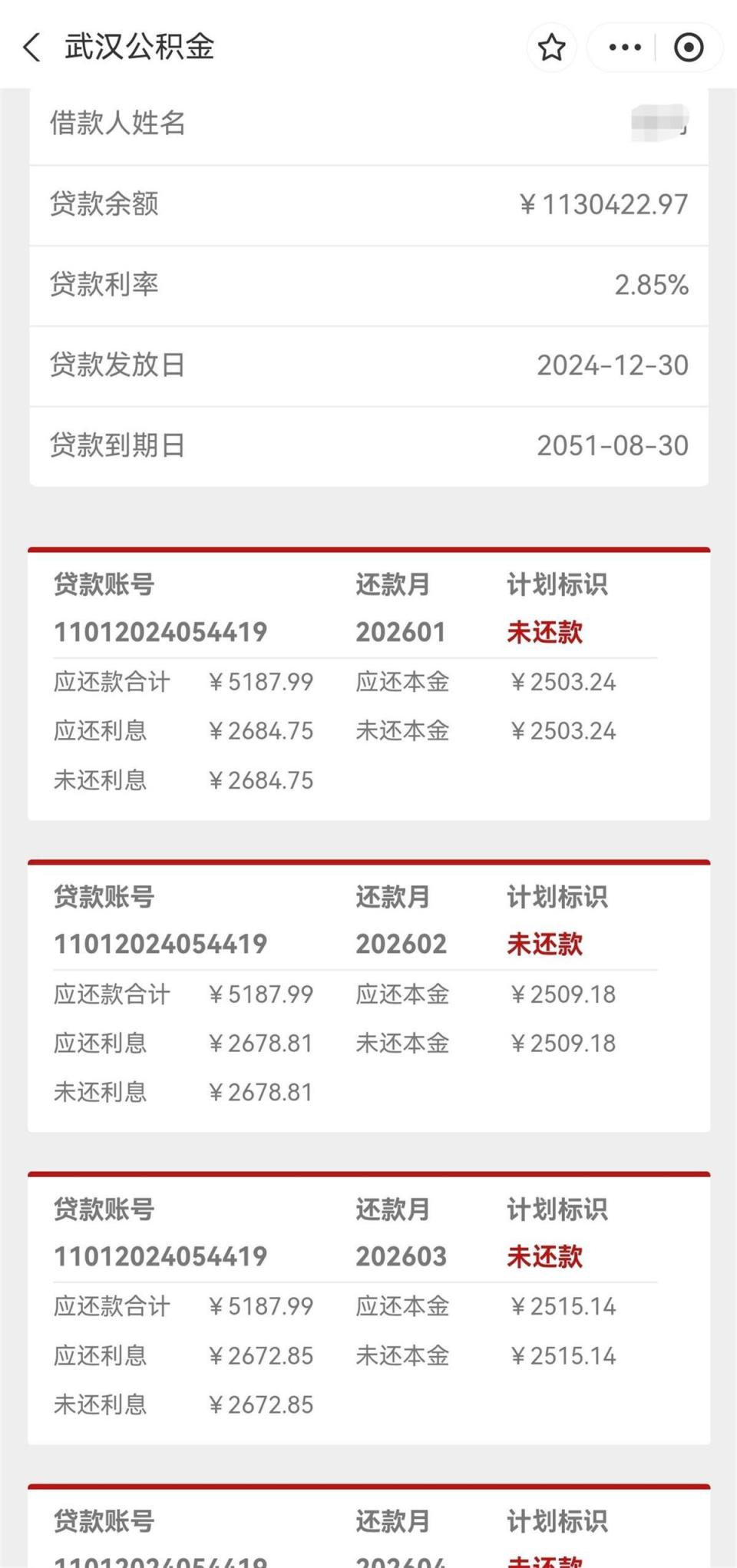Screen dimensions: 737x1568
Task: Tap the star favorite icon
Action: pos(551,47)
